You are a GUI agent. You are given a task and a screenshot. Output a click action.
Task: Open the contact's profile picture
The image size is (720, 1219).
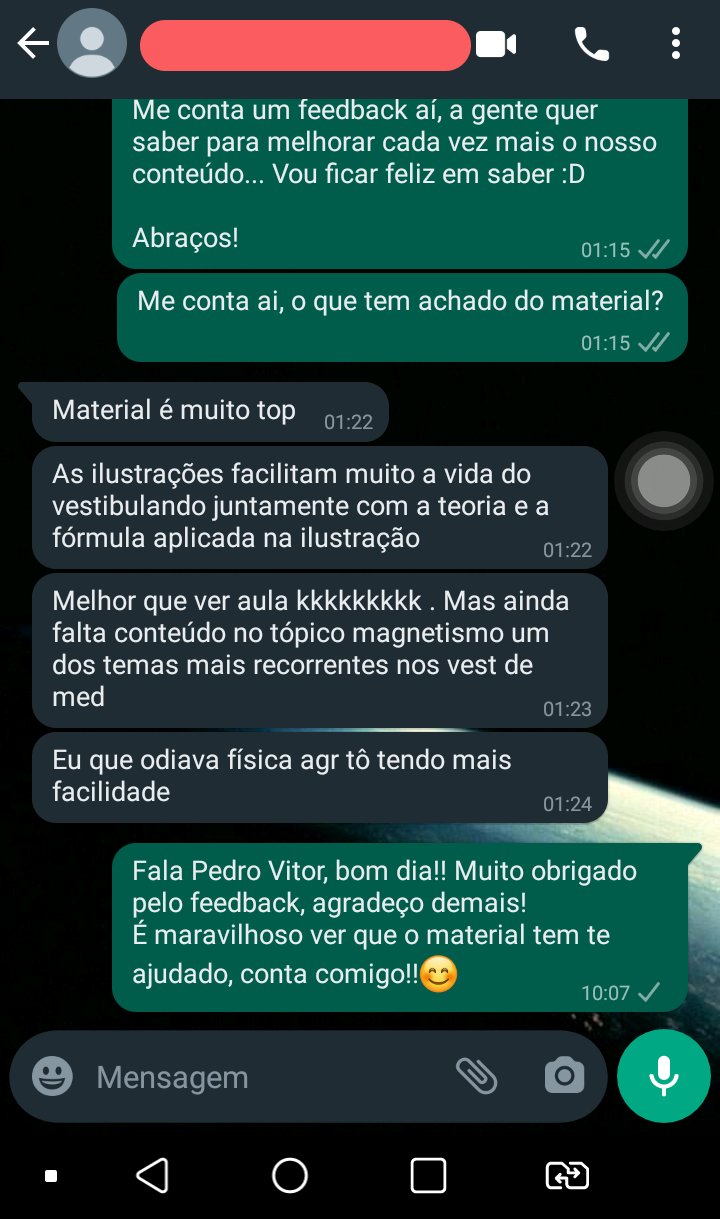pos(92,44)
